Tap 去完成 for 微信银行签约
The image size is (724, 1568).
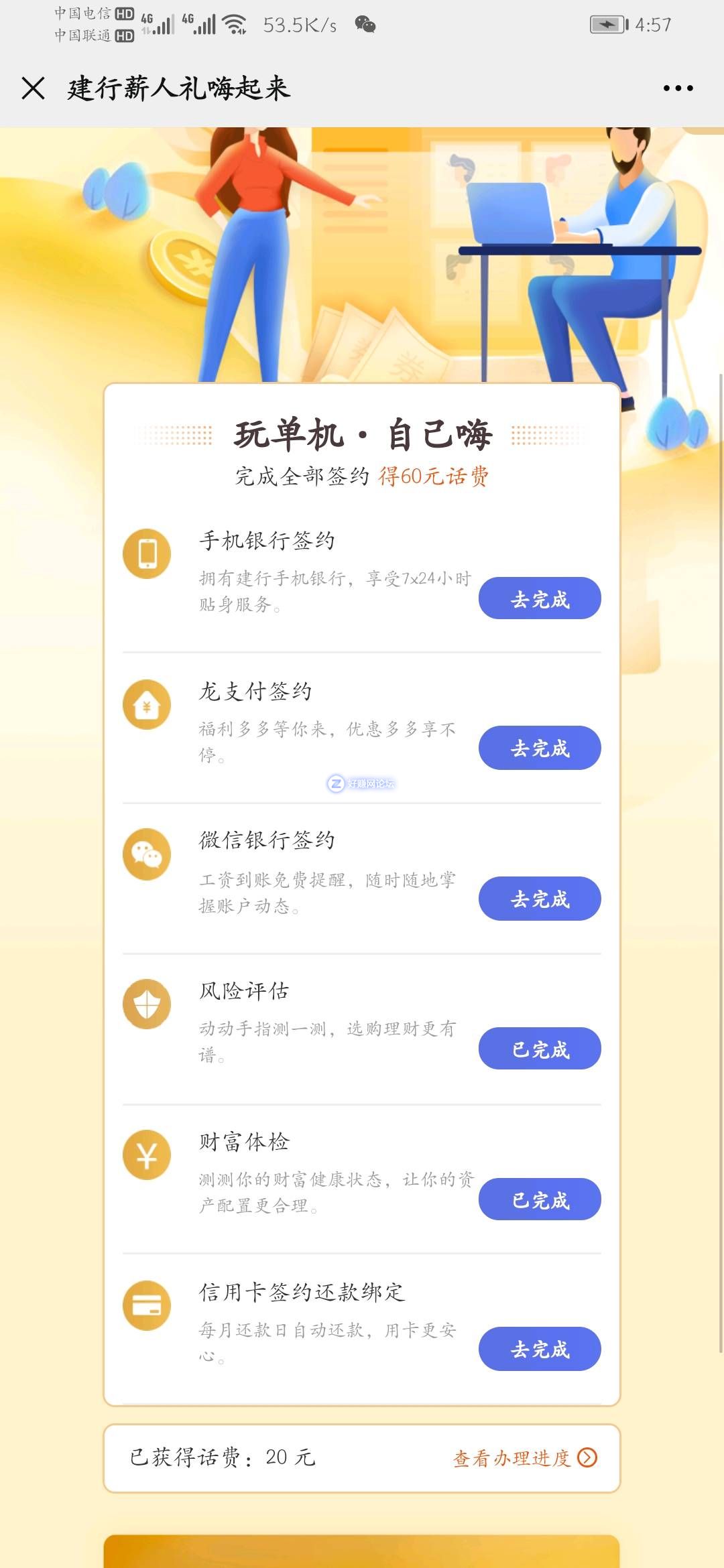coord(540,899)
